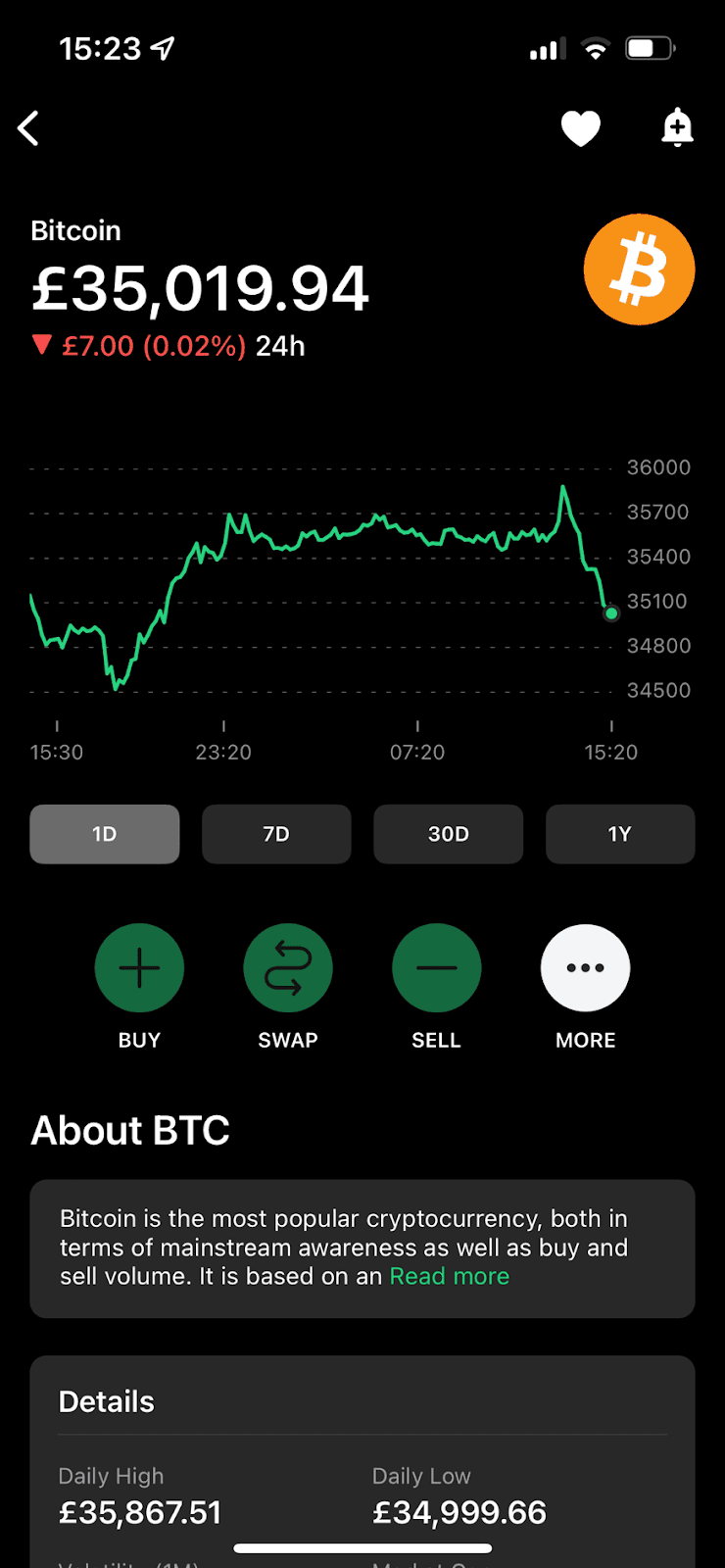The height and width of the screenshot is (1568, 725).
Task: Switch chart to 1Y view
Action: (x=619, y=834)
